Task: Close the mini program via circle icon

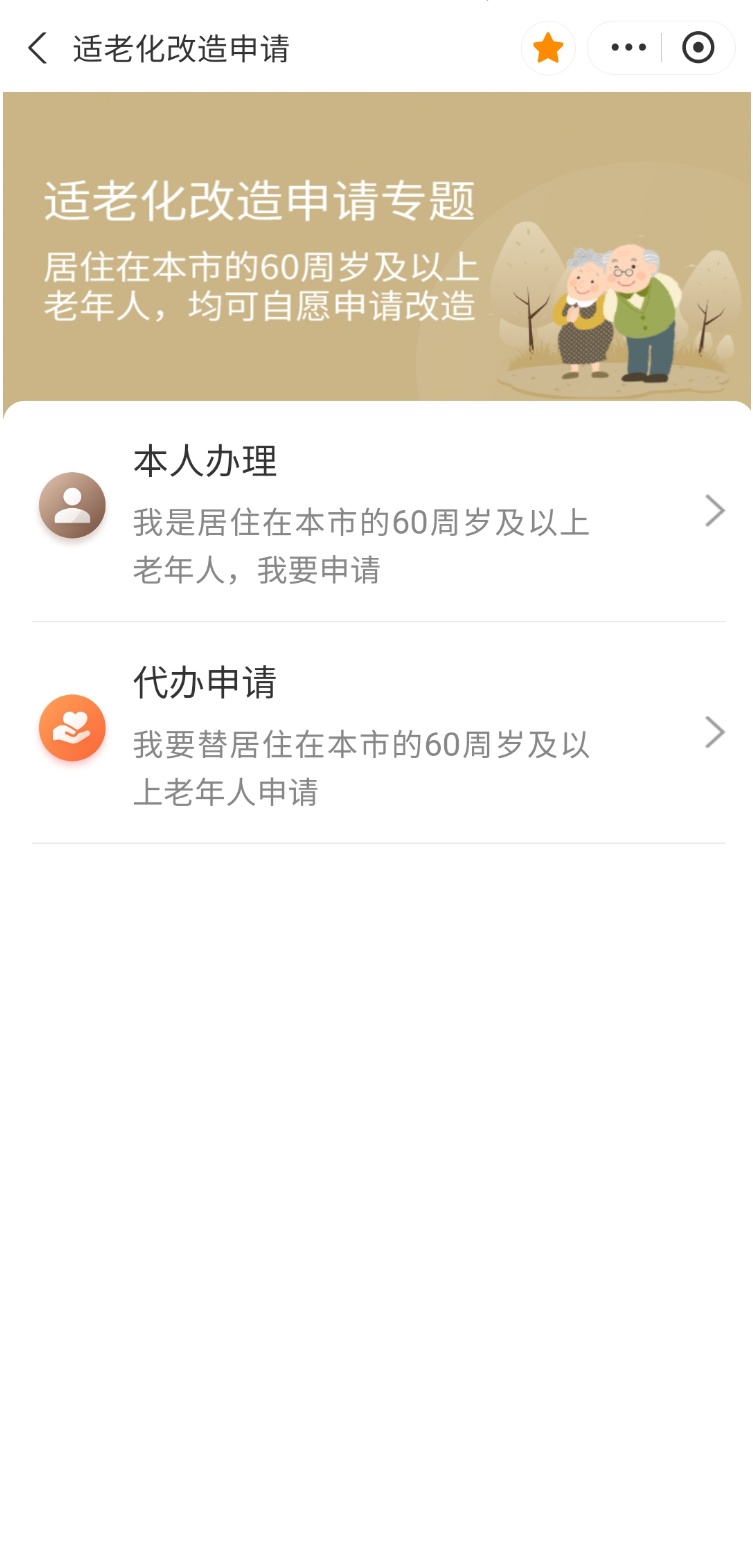Action: pos(698,48)
